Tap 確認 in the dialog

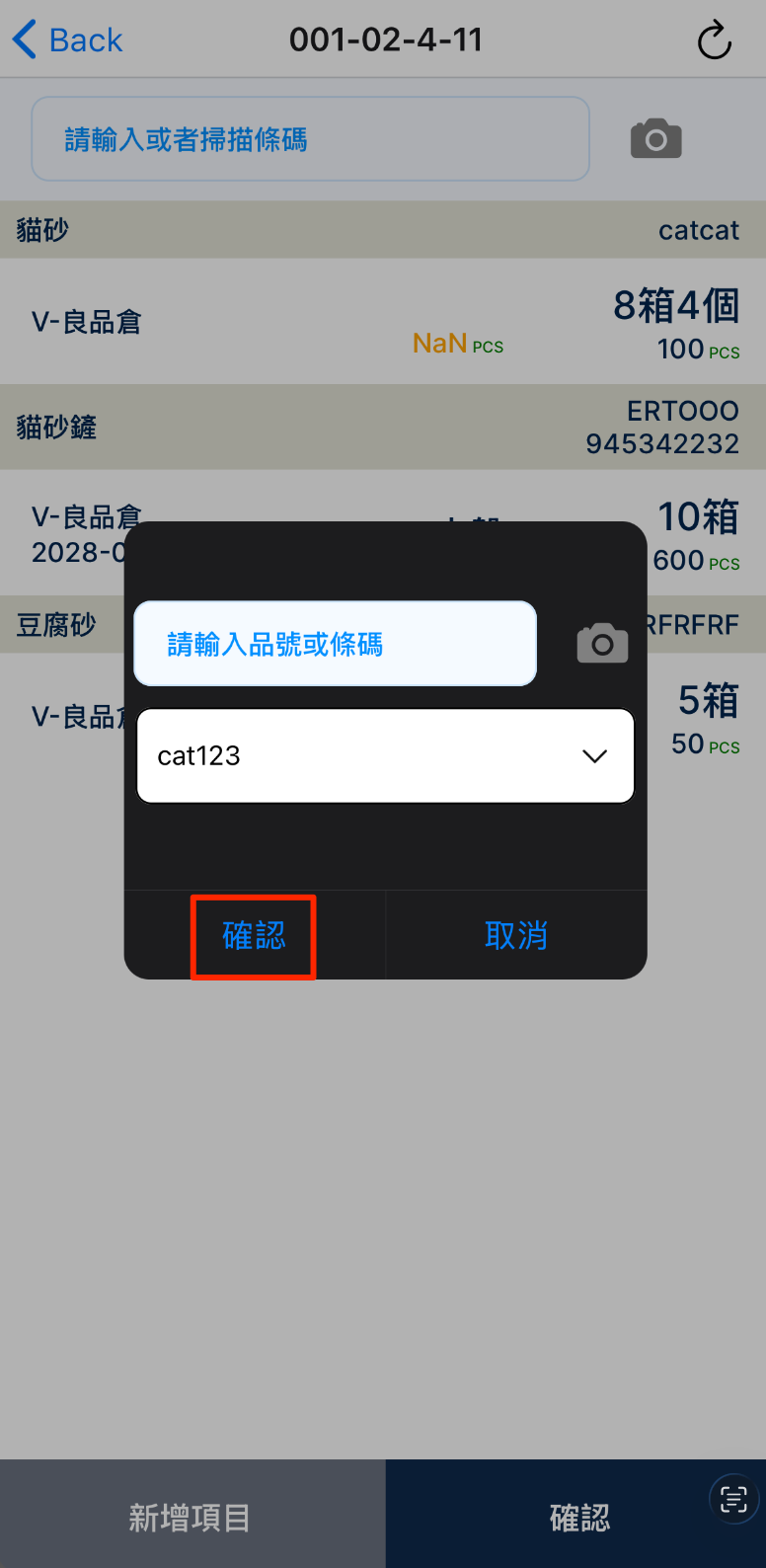254,935
